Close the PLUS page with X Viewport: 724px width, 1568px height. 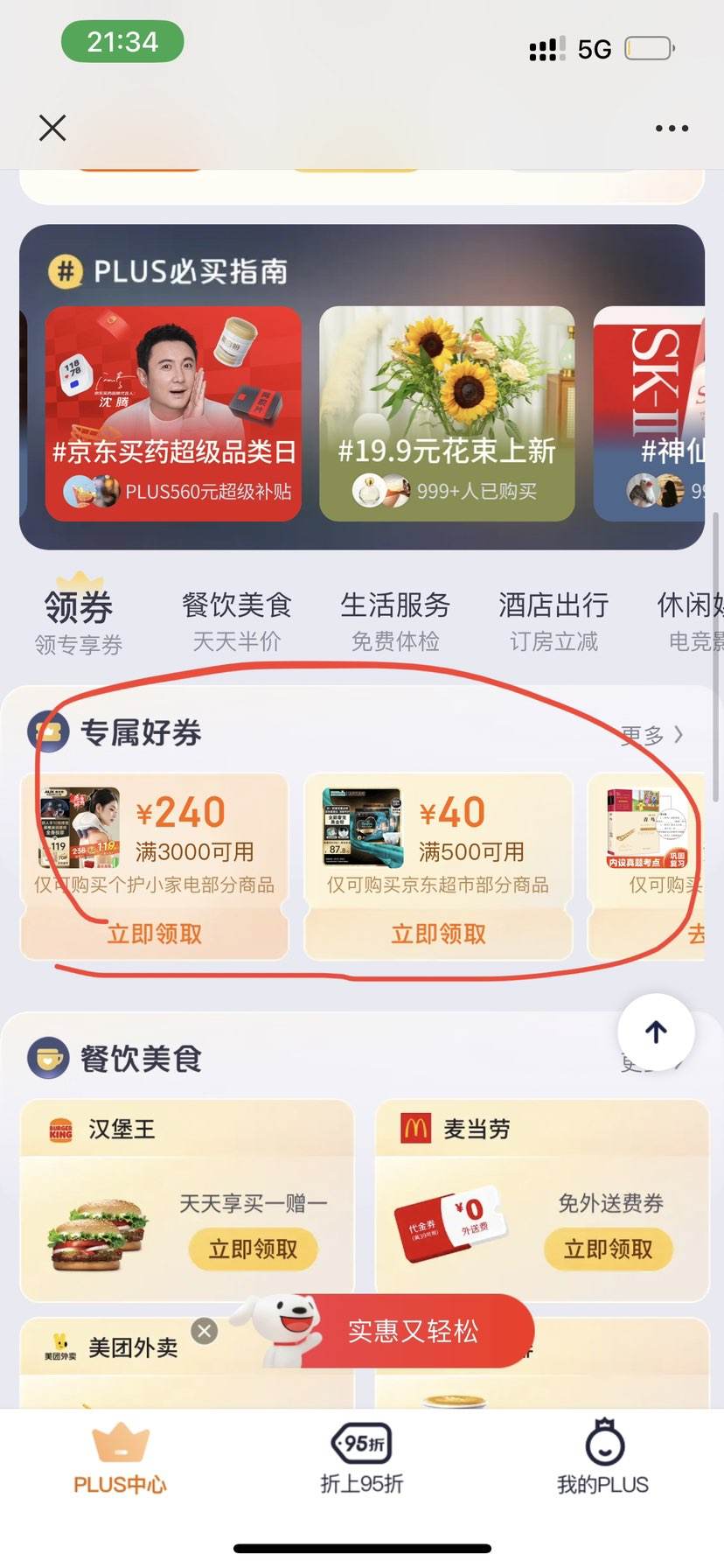52,128
